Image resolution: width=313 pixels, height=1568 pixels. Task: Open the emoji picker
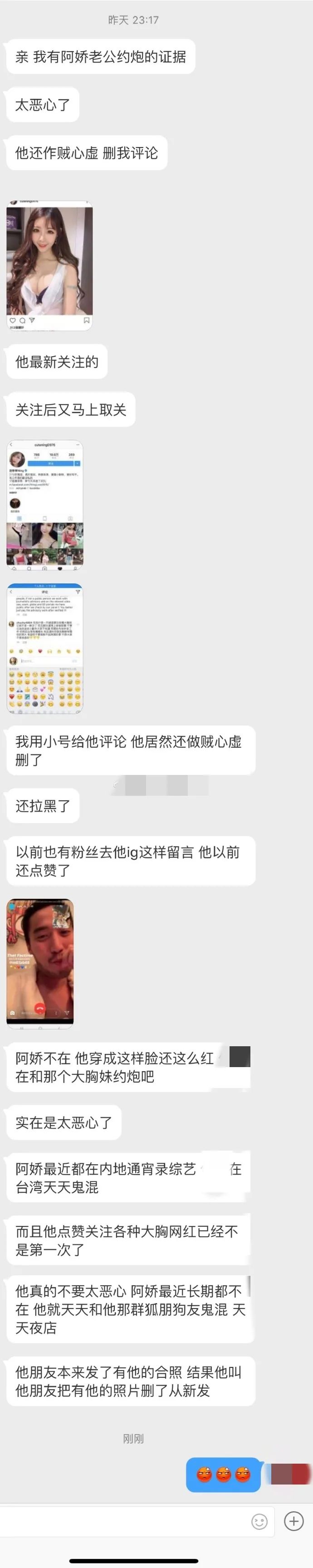pyautogui.click(x=259, y=1521)
